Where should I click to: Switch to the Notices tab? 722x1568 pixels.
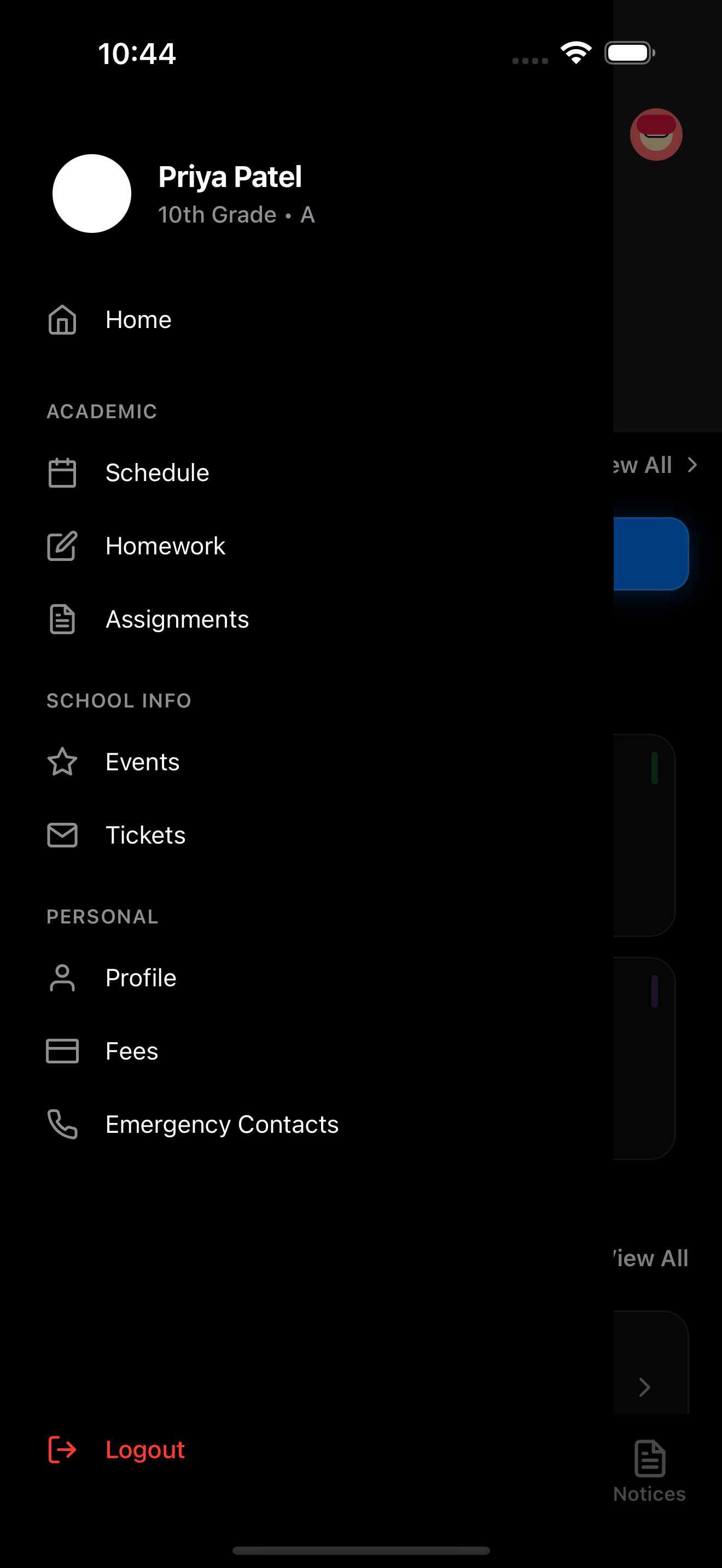(649, 1471)
